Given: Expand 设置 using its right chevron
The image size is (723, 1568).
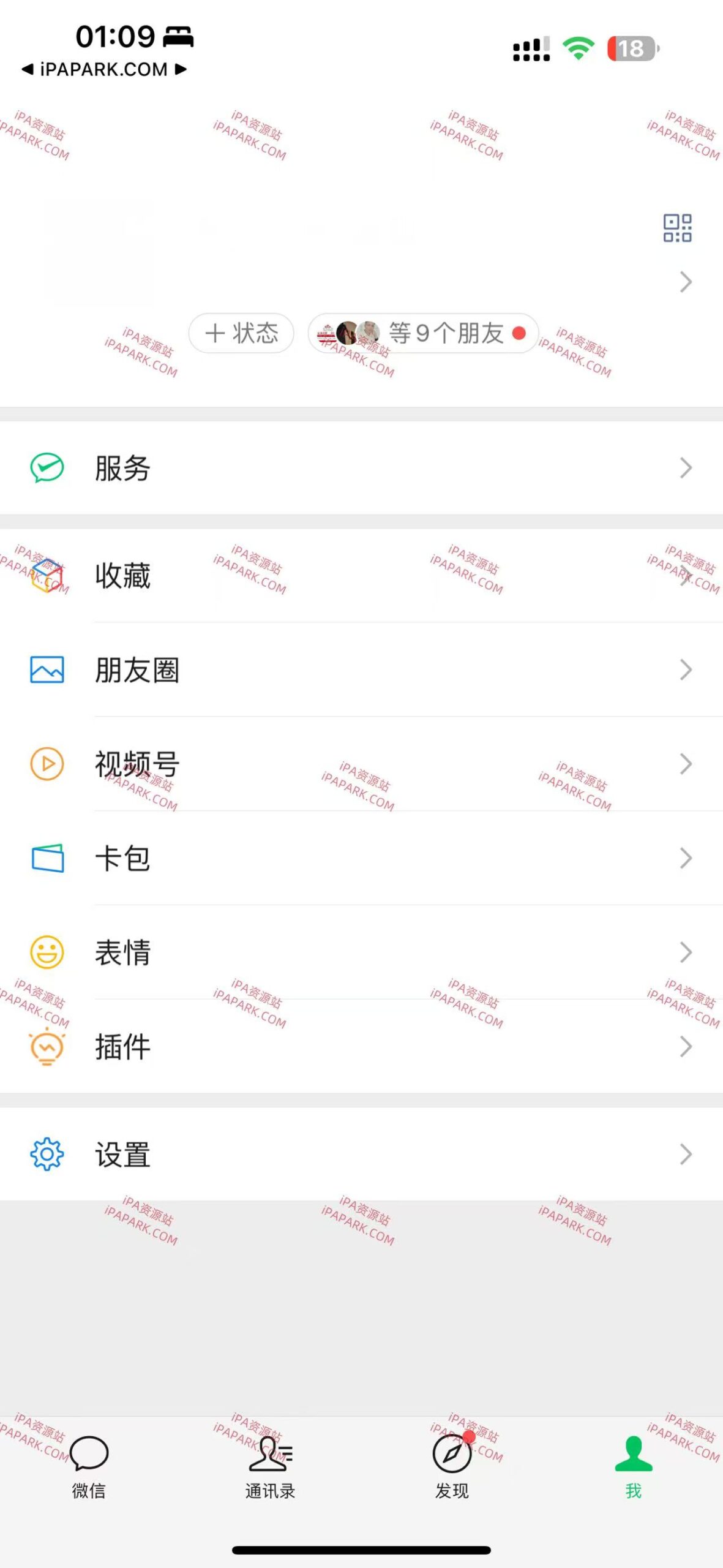Looking at the screenshot, I should point(686,1154).
